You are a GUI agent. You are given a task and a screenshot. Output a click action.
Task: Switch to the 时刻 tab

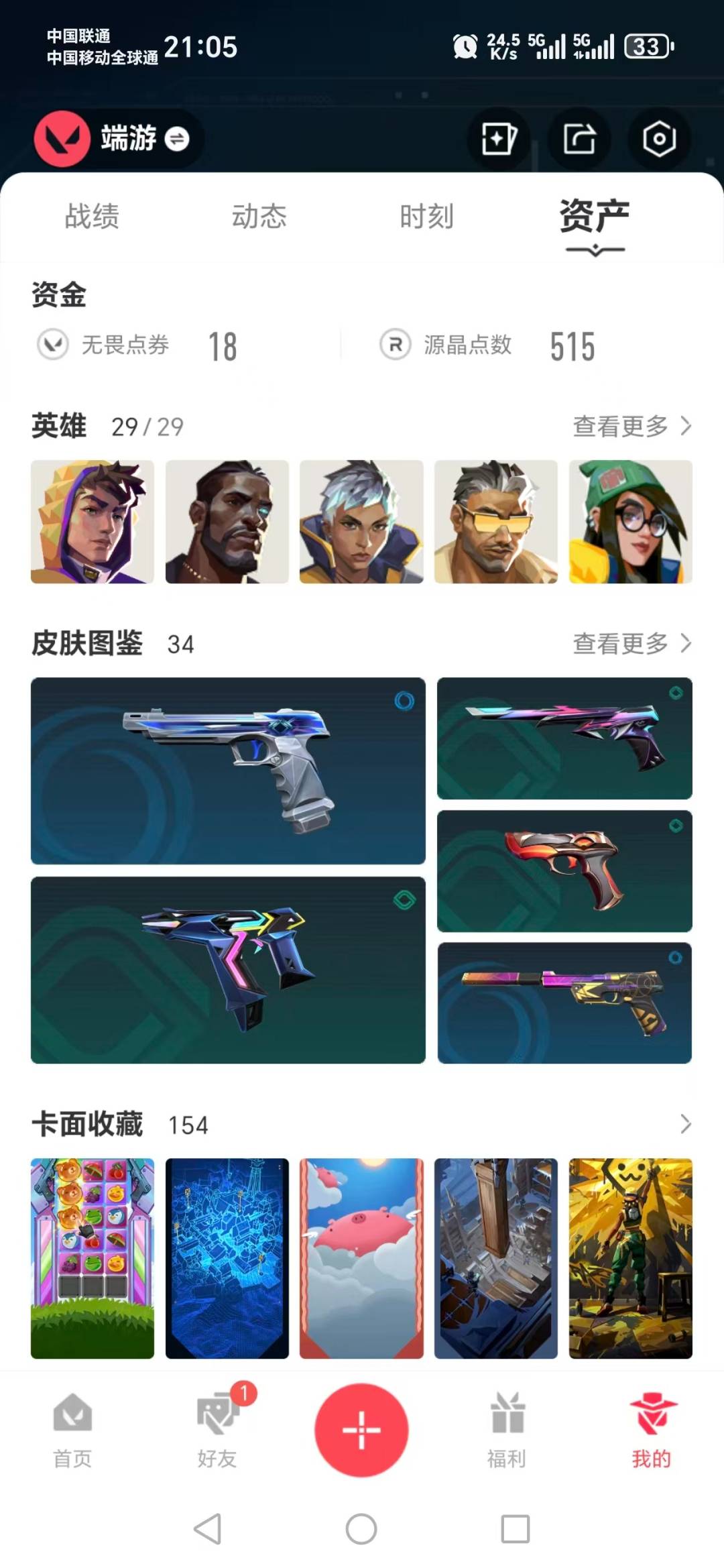pos(427,217)
